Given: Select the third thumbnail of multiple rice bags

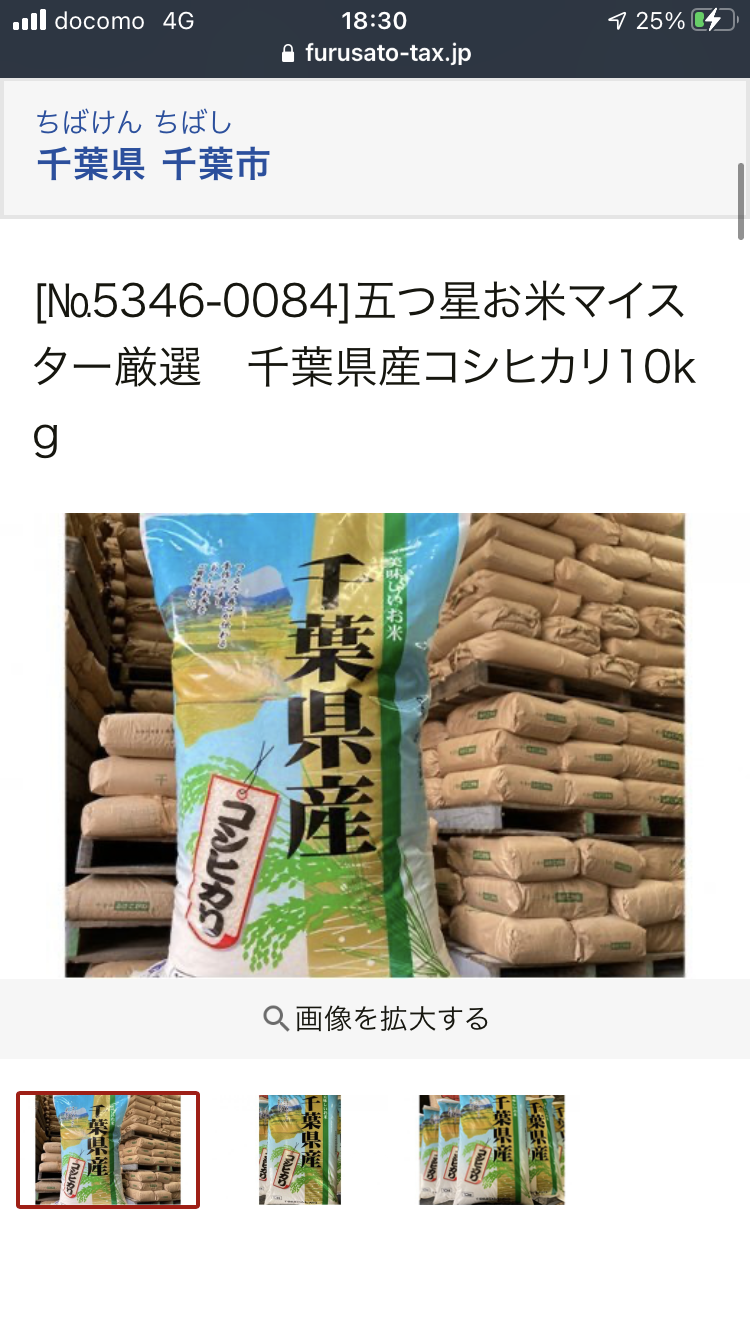Looking at the screenshot, I should click(x=492, y=1150).
